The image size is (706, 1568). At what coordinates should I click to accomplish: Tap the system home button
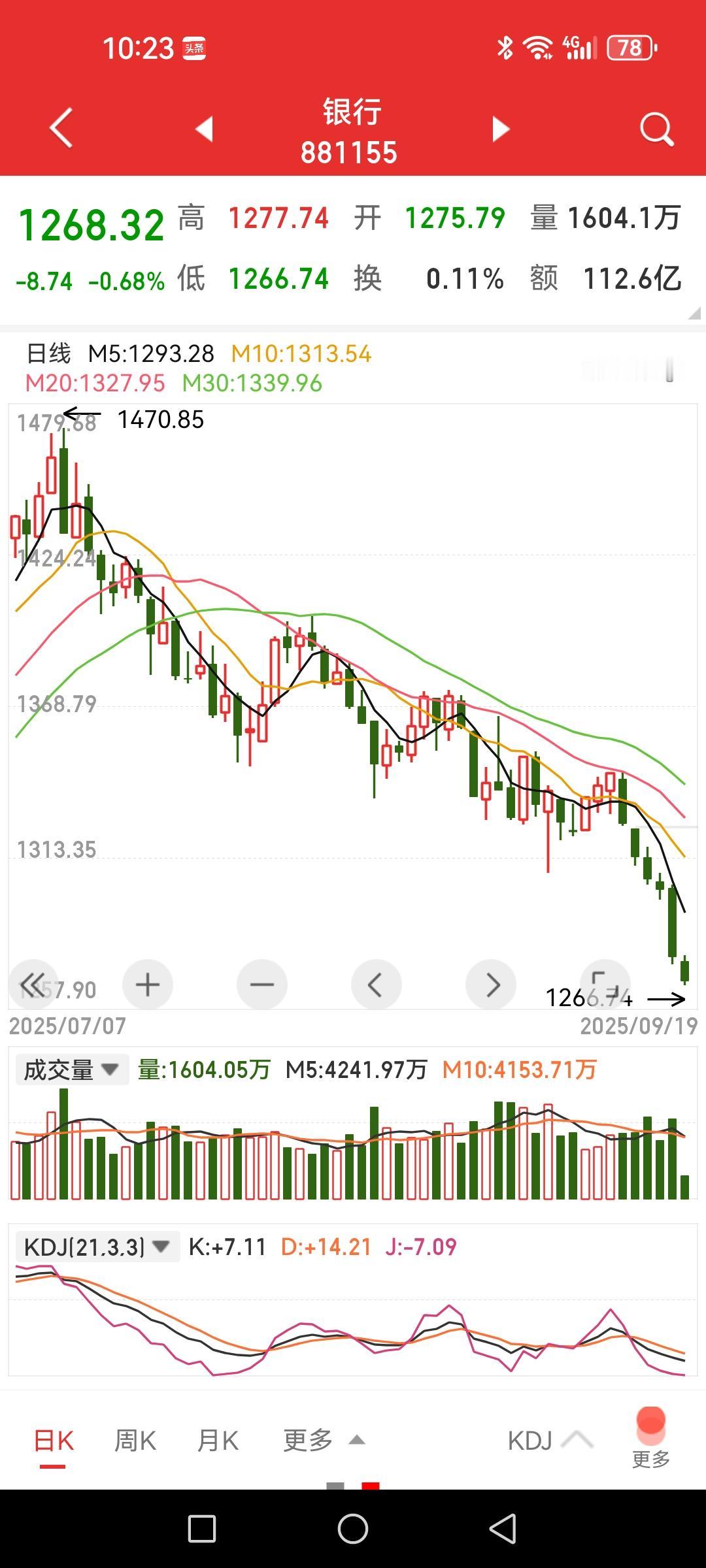pos(353,1529)
